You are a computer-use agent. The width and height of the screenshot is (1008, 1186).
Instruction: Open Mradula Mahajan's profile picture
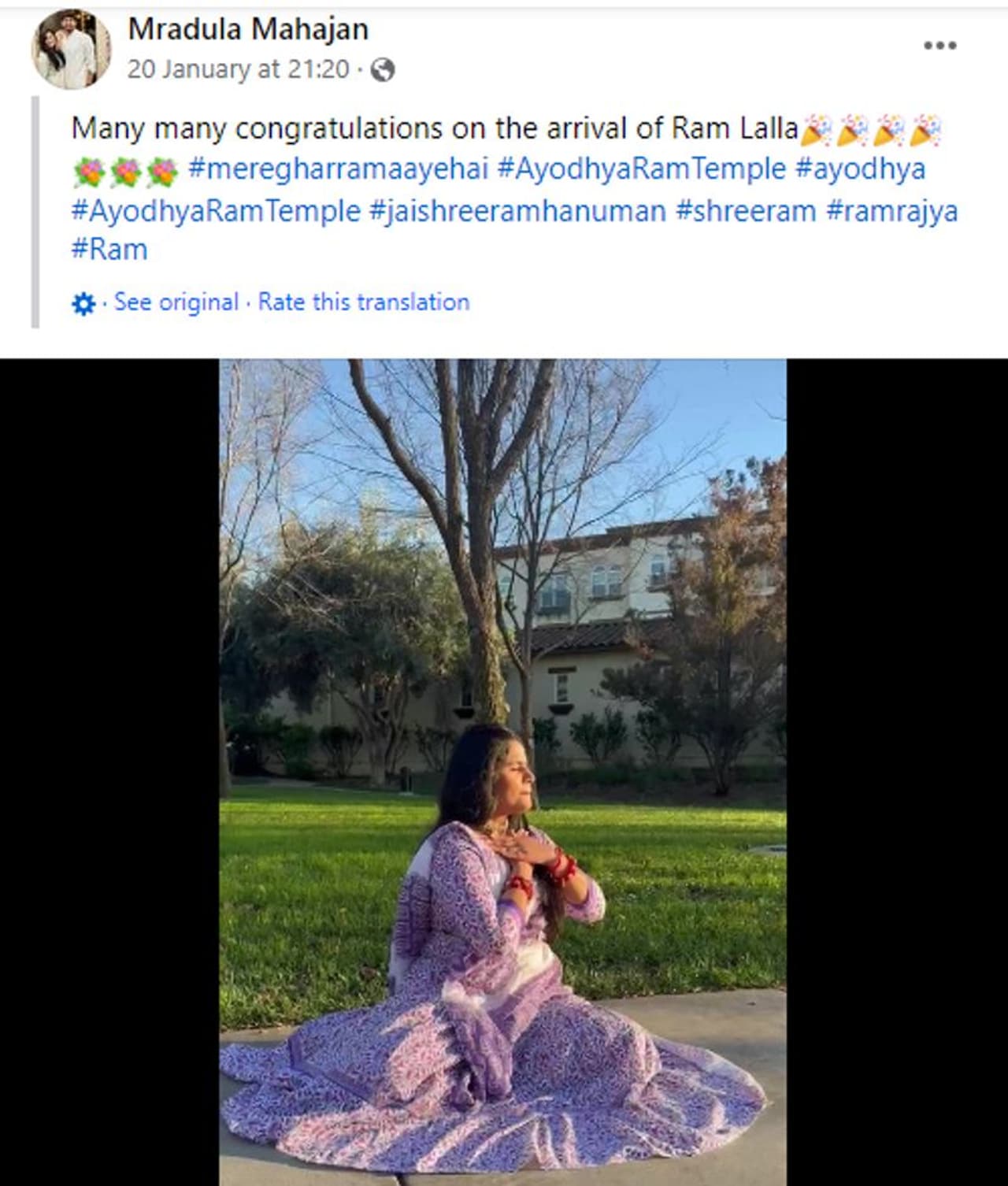(71, 50)
